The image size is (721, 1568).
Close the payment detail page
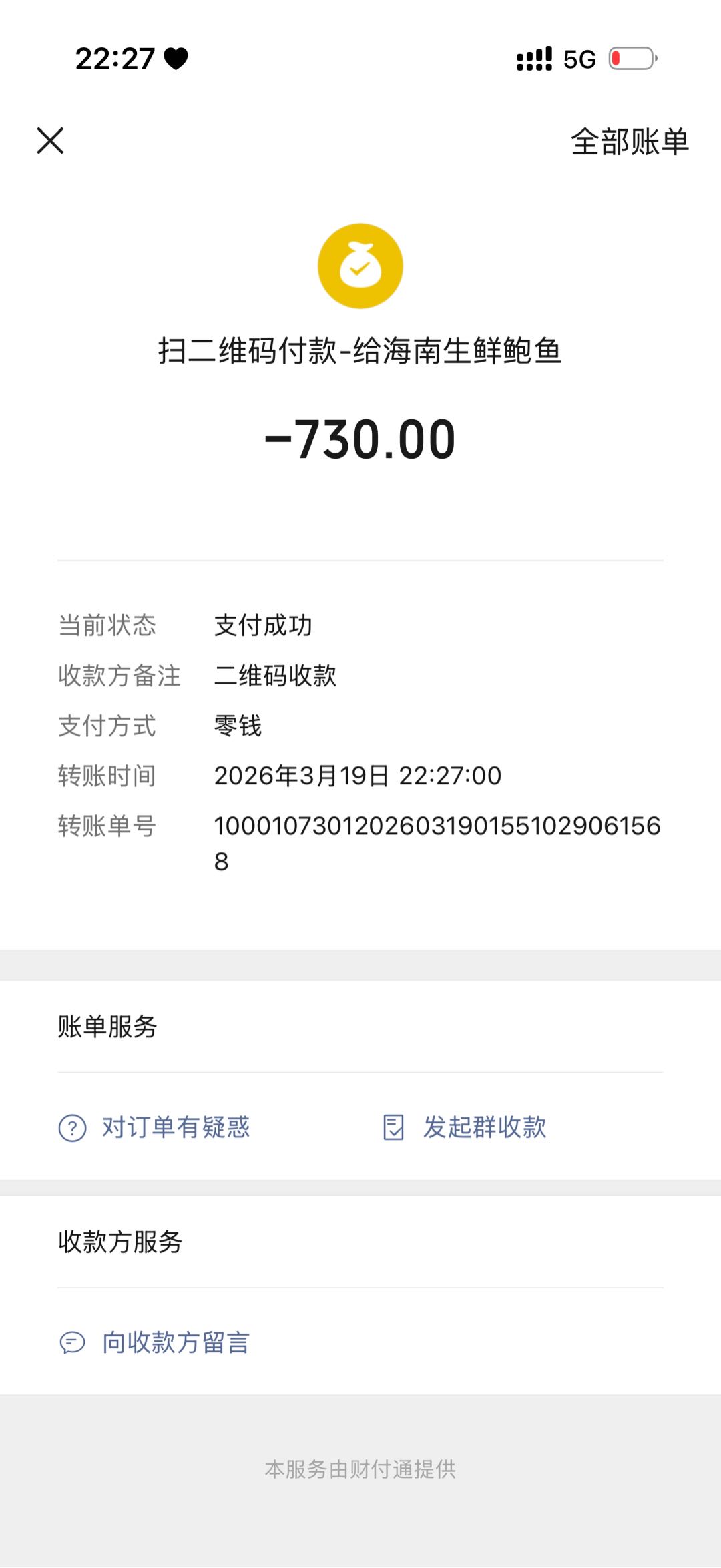click(x=50, y=142)
